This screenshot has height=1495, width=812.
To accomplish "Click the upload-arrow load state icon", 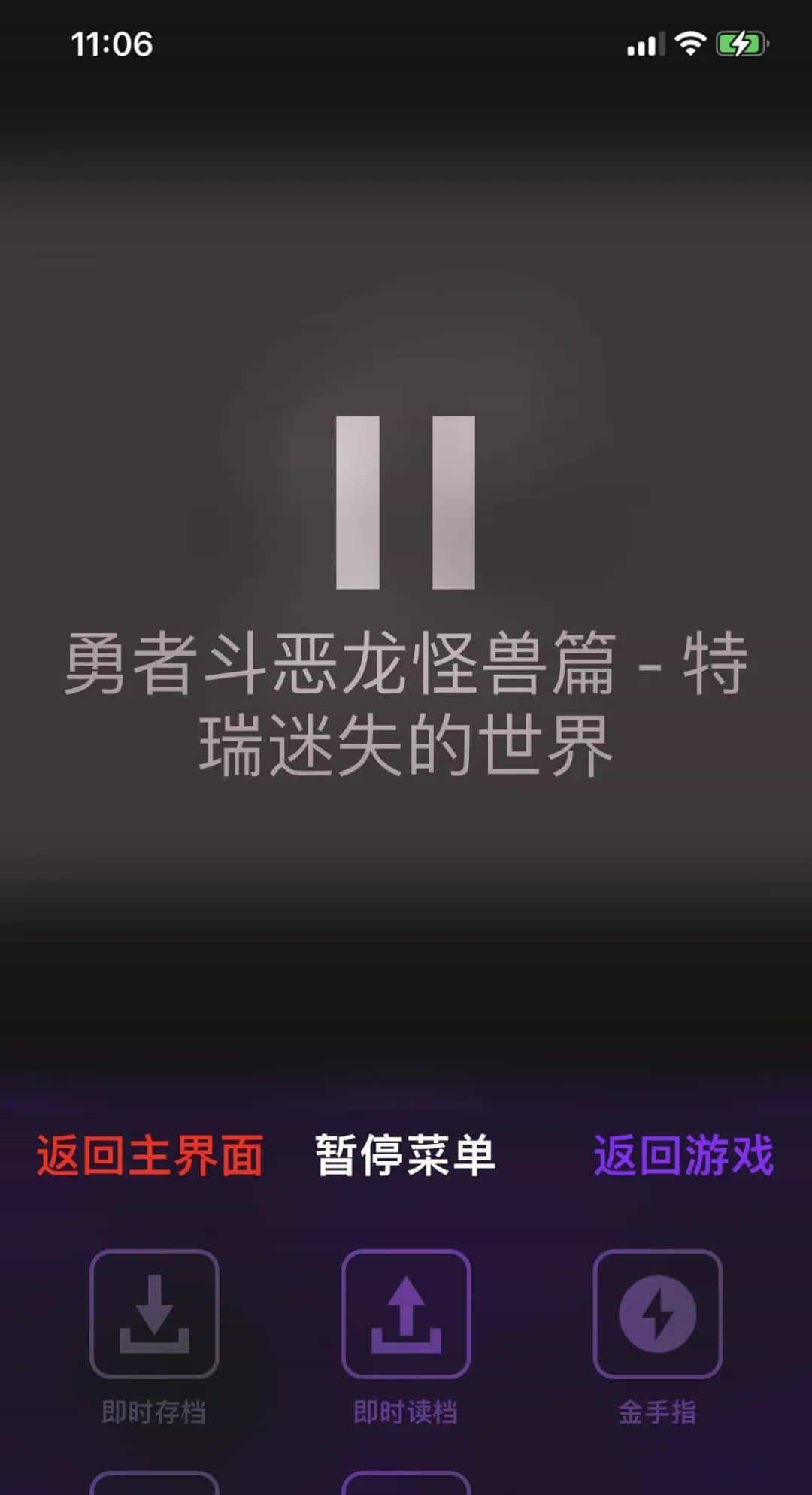I will (x=406, y=1312).
